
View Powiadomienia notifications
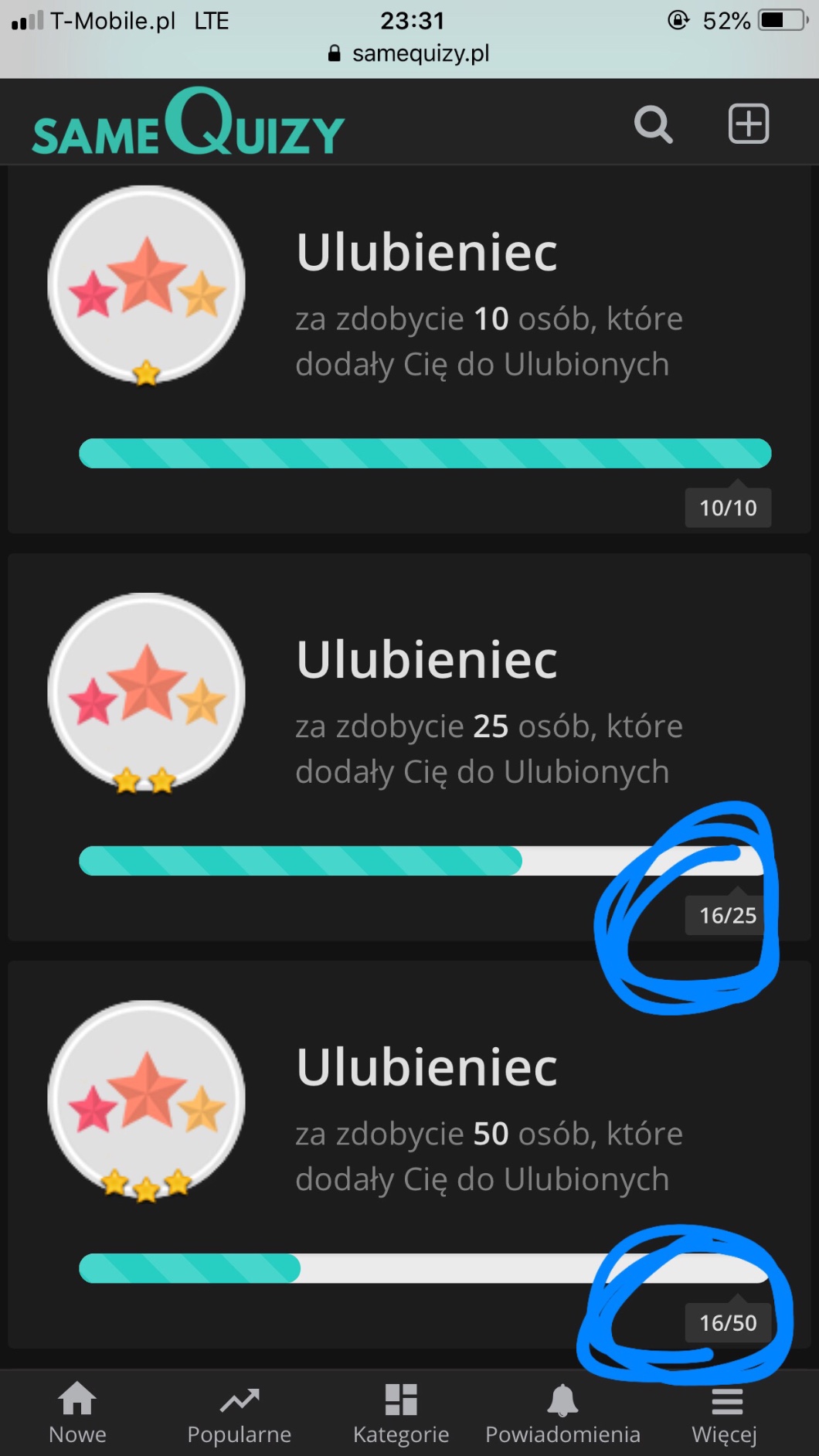562,1413
